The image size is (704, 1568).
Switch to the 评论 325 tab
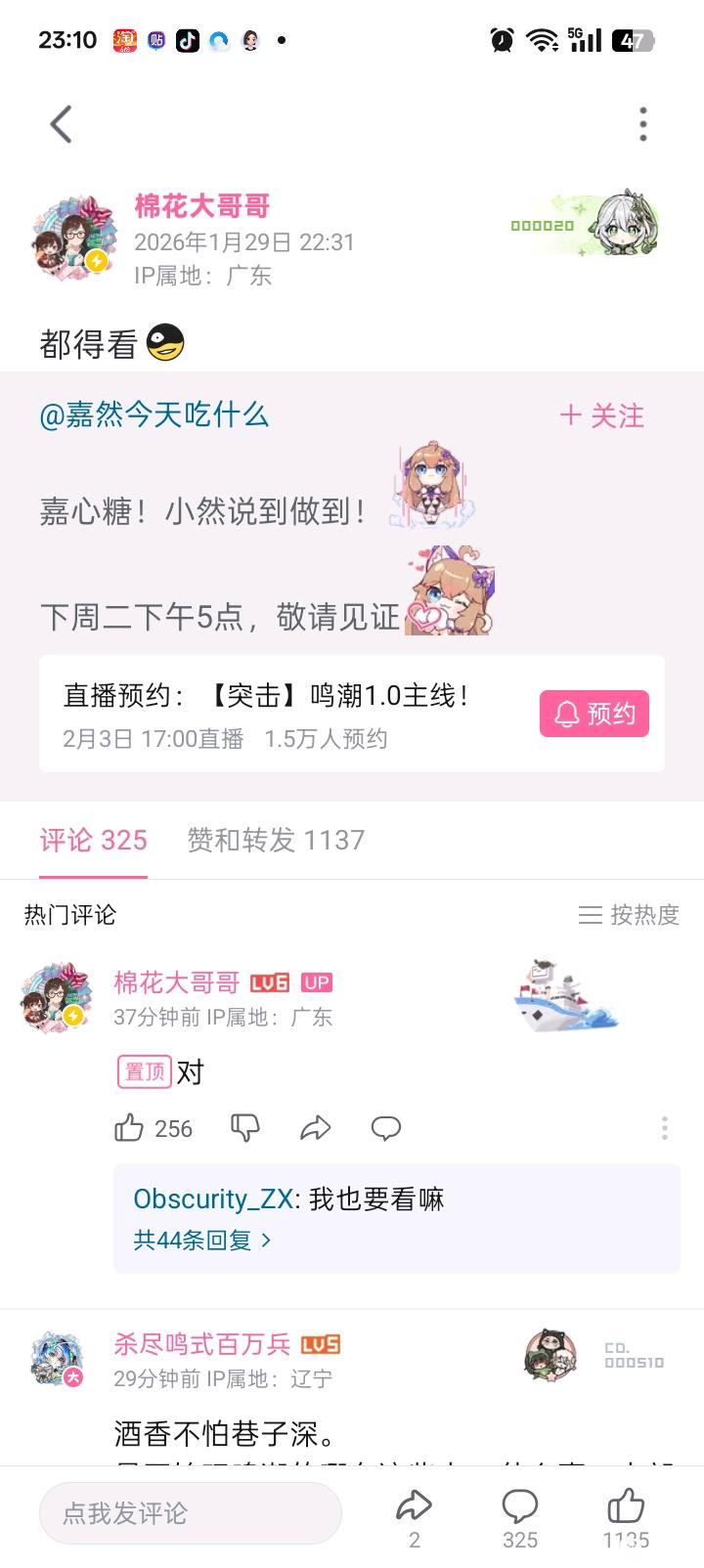94,840
